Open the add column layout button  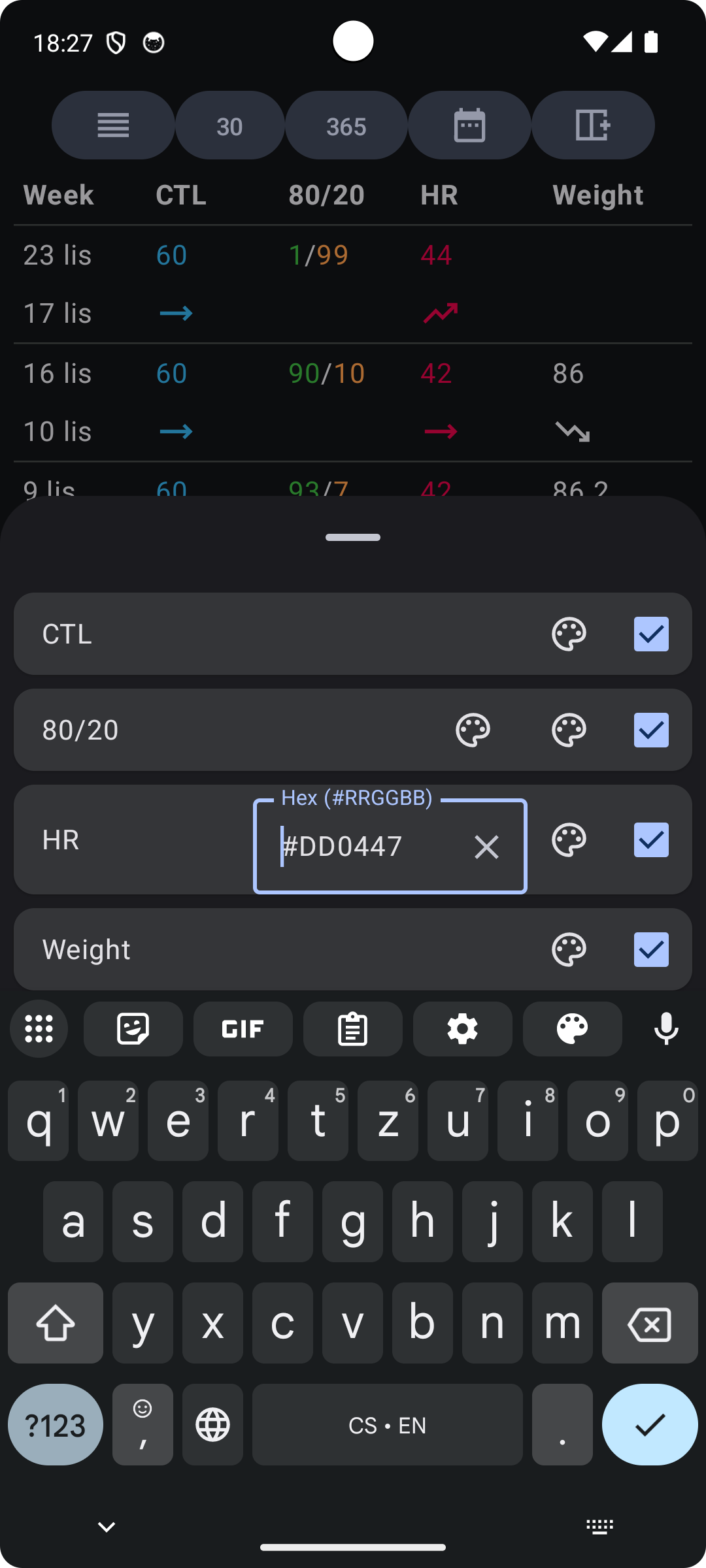click(592, 125)
